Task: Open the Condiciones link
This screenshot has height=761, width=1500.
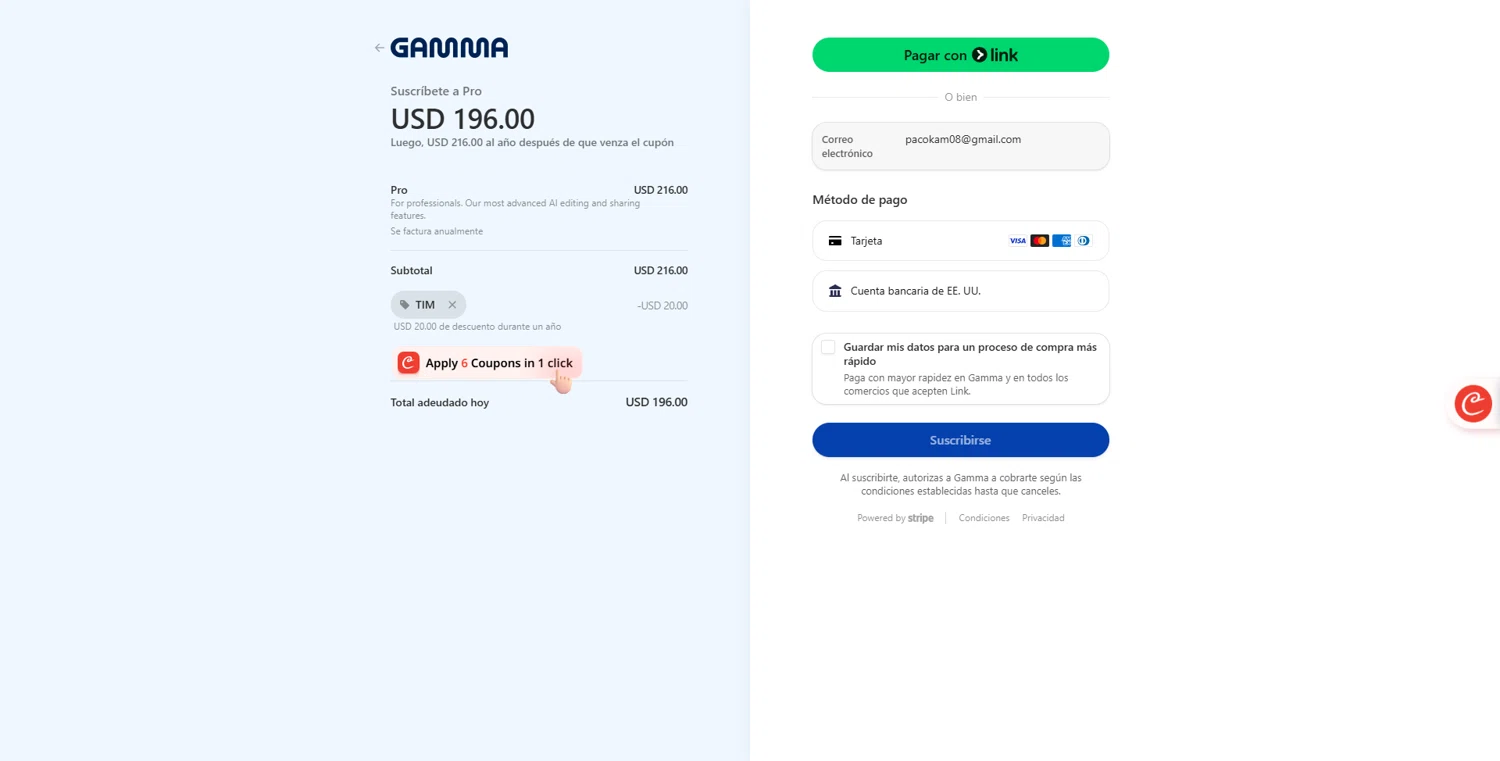Action: click(983, 518)
